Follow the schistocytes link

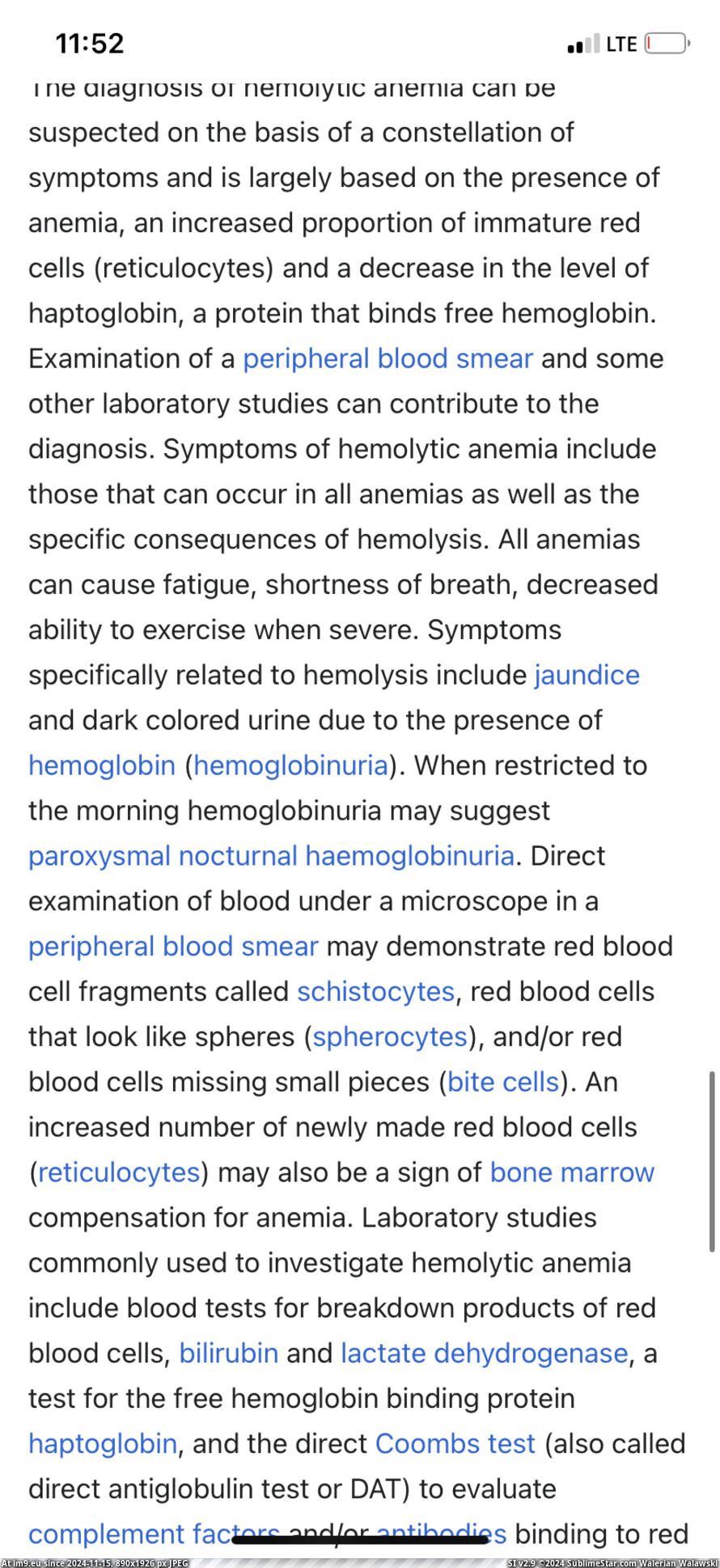point(375,992)
